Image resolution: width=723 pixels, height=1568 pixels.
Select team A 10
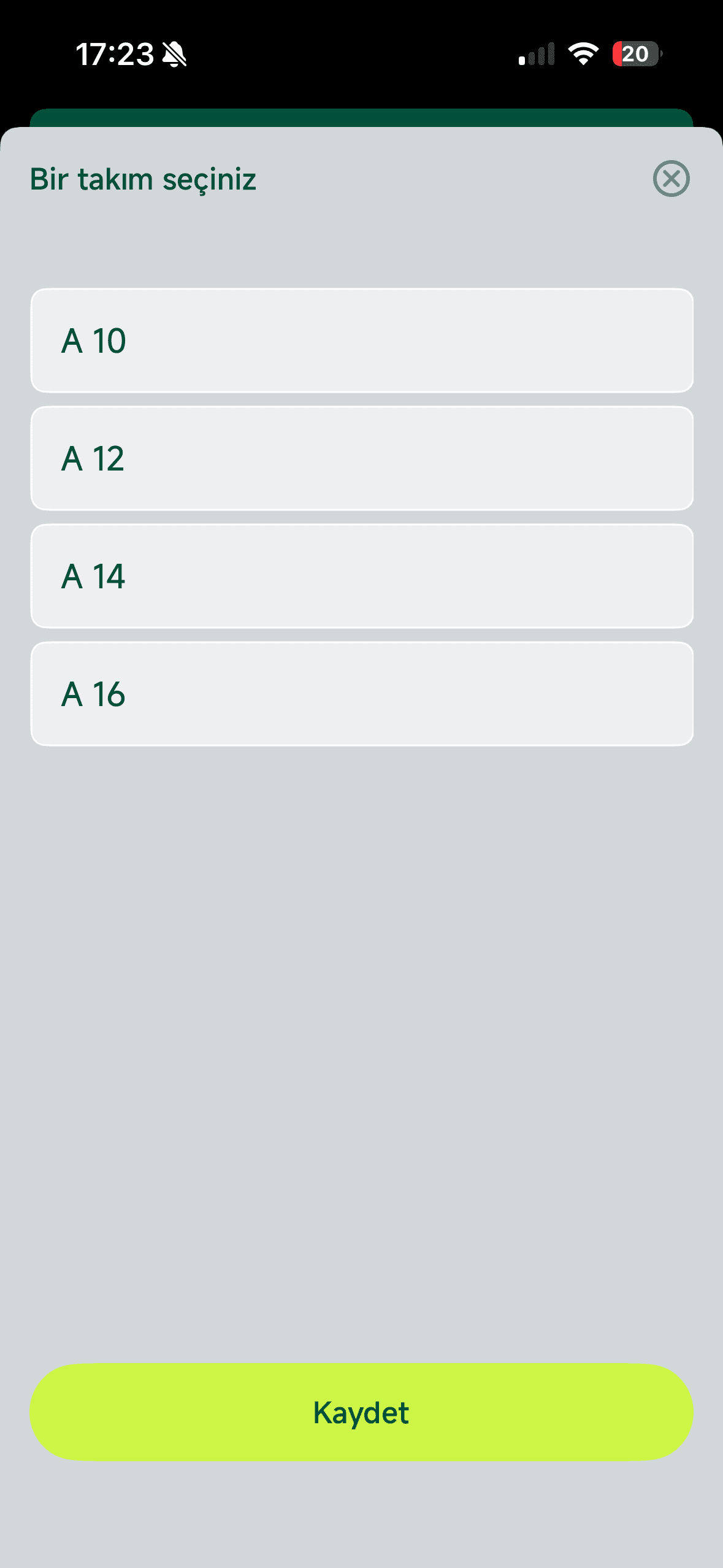click(x=362, y=340)
